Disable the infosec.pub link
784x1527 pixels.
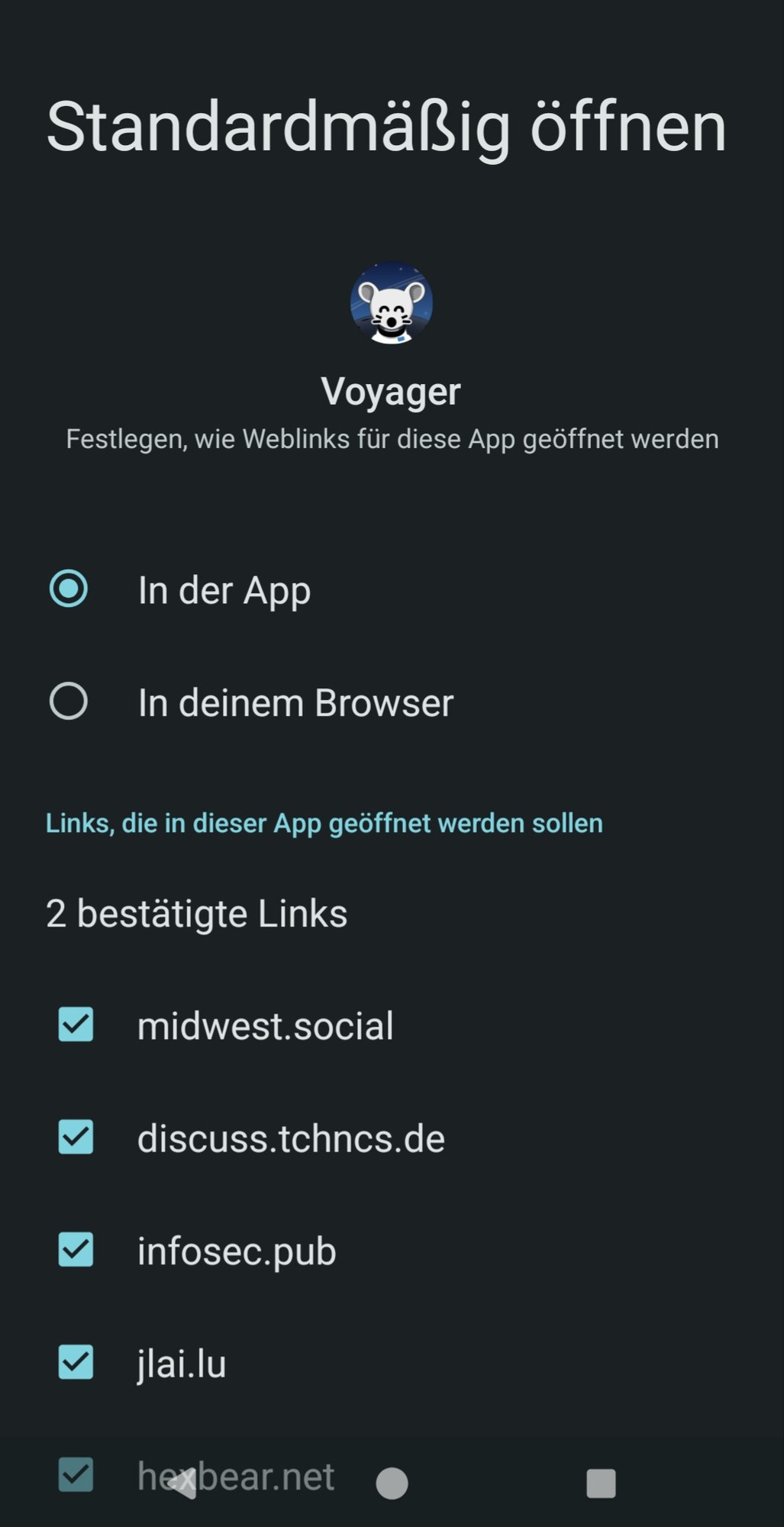point(76,1250)
